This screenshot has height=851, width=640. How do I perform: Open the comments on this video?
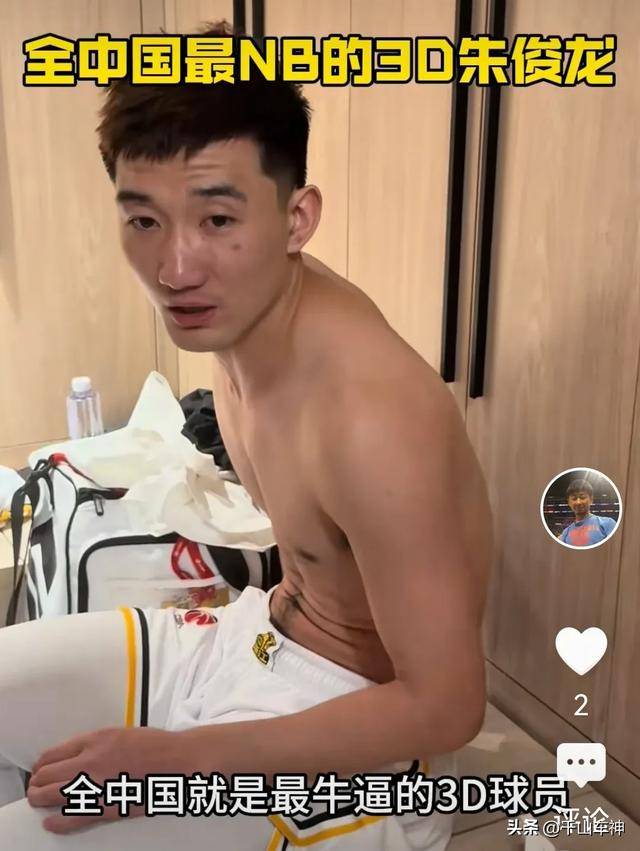(x=581, y=765)
